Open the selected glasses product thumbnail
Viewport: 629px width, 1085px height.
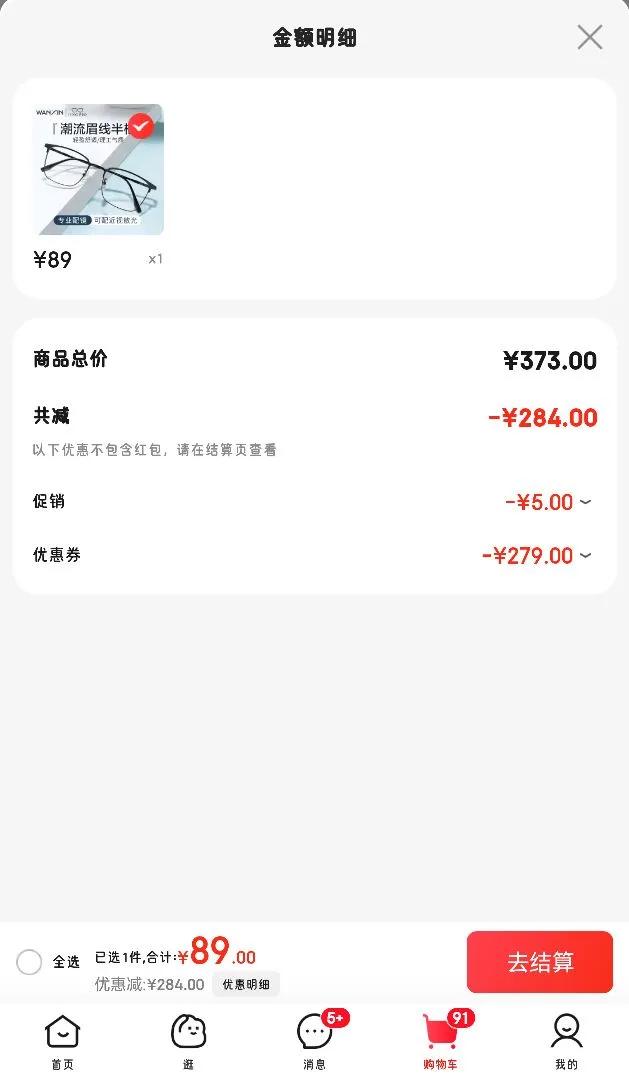[x=98, y=170]
